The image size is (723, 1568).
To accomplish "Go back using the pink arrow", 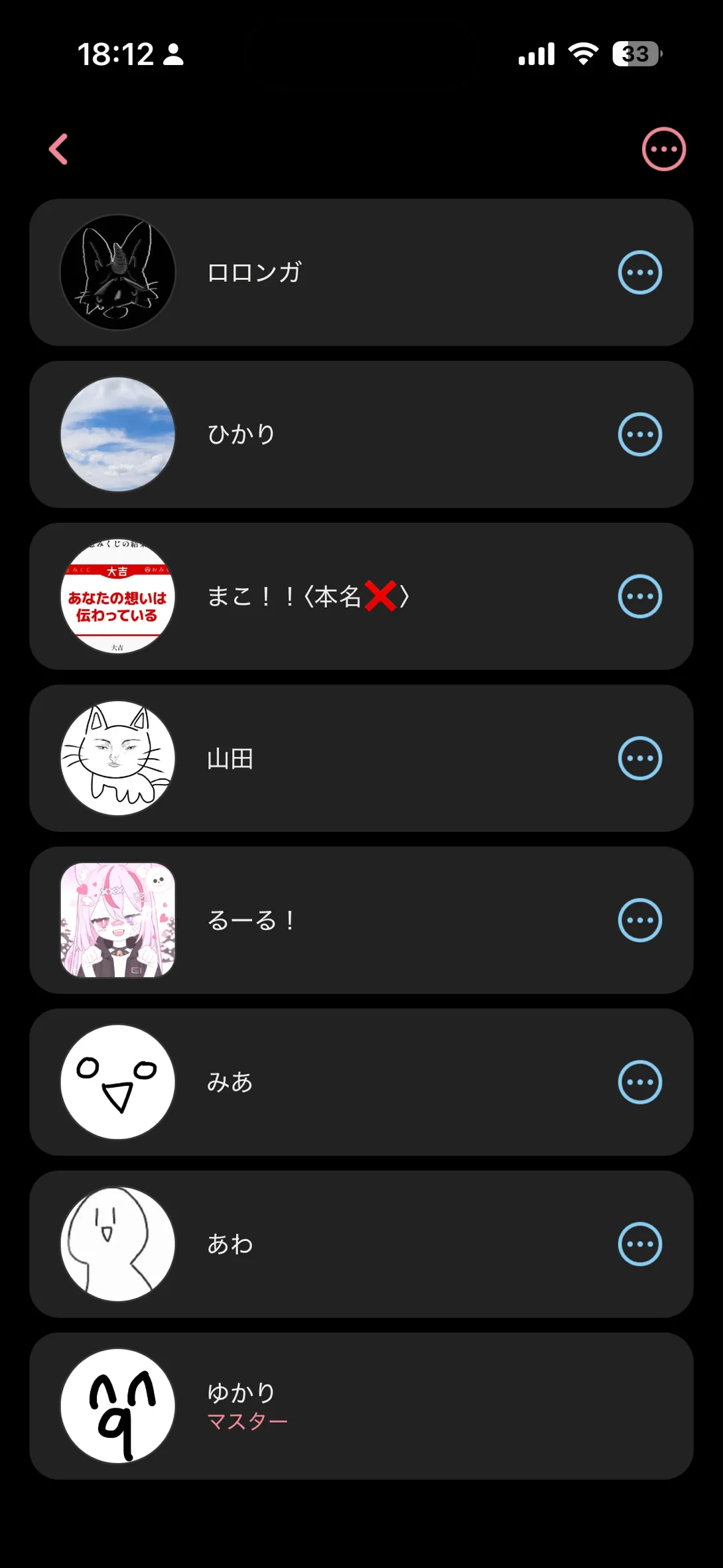I will (58, 149).
